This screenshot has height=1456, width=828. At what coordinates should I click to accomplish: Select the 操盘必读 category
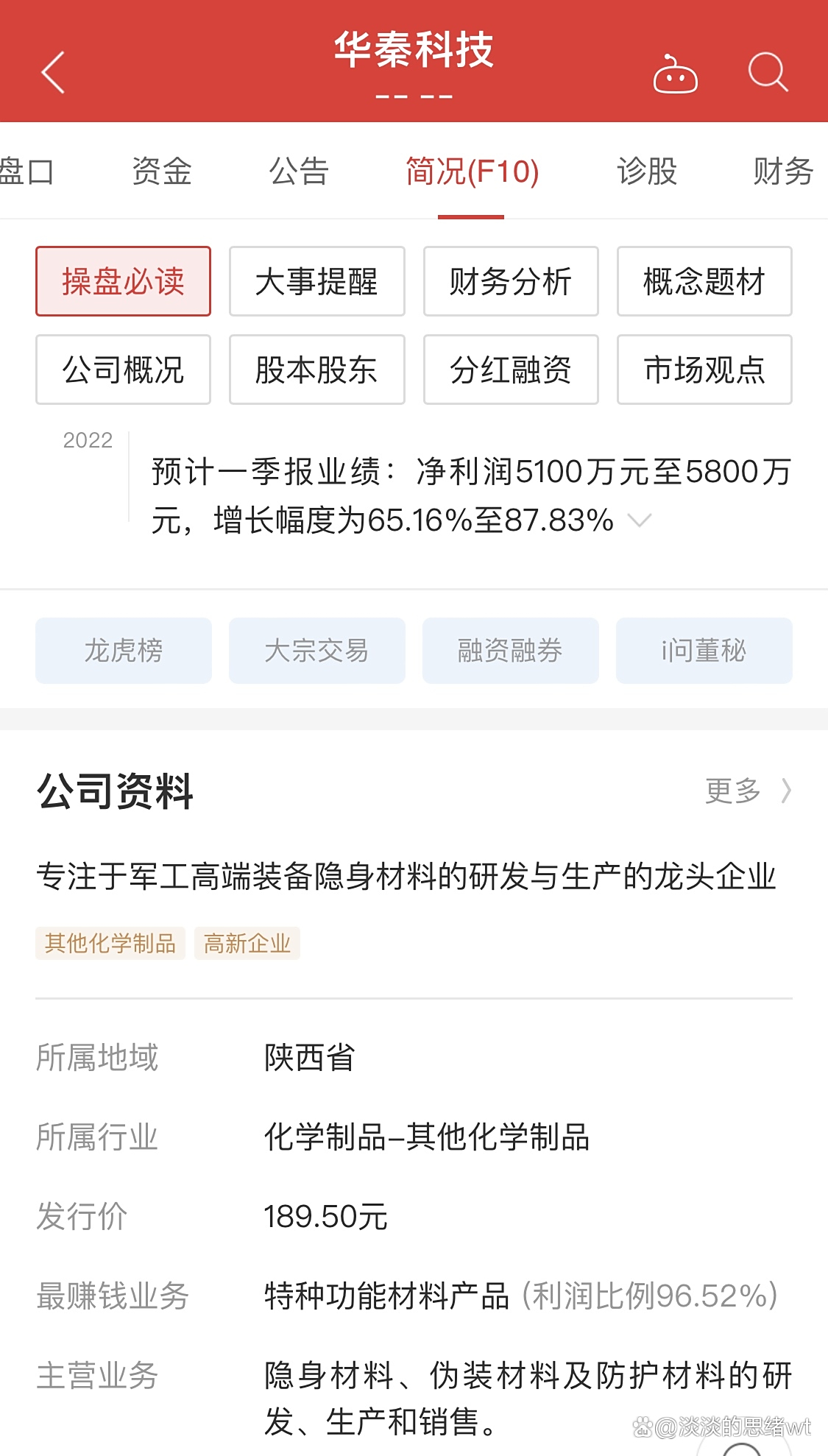click(x=123, y=281)
